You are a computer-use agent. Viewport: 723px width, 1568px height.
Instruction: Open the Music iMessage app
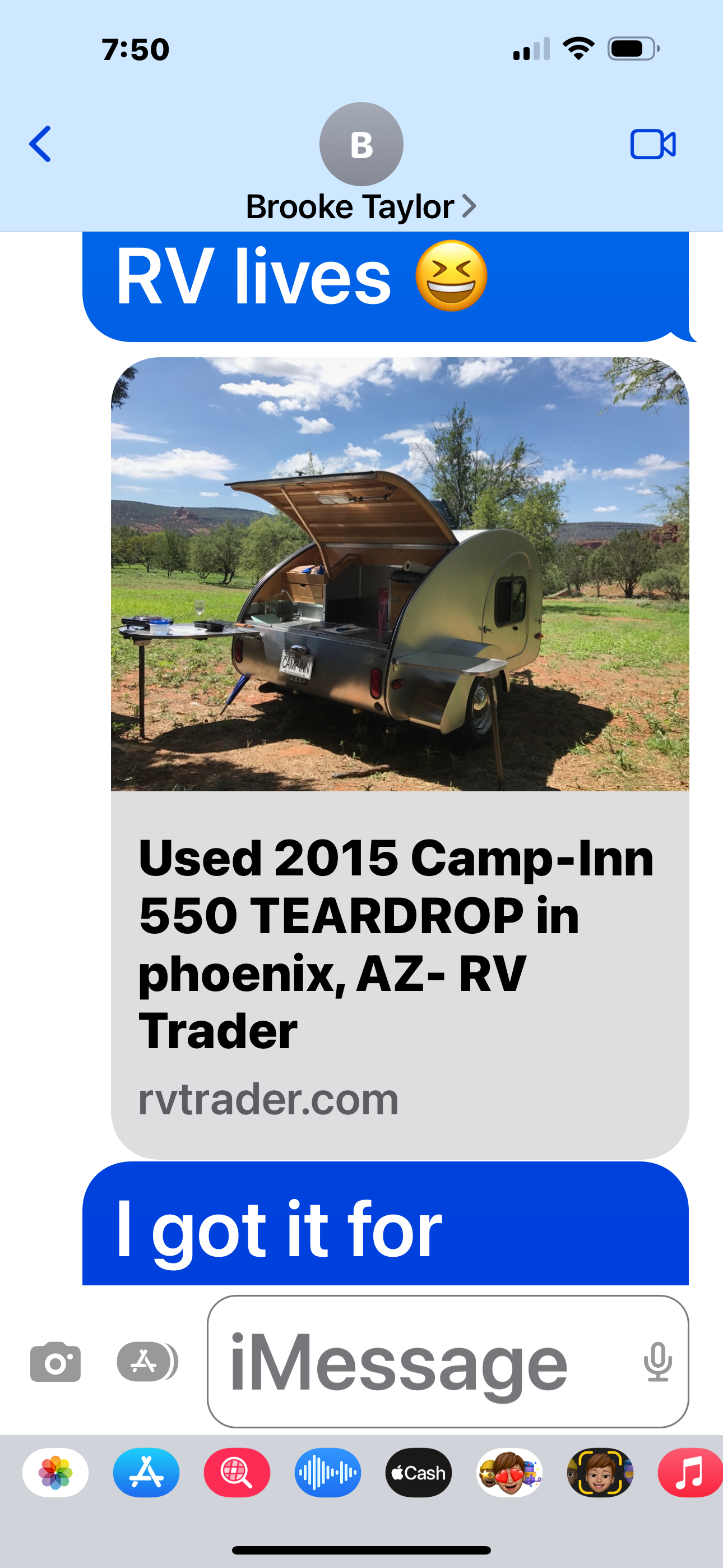click(690, 1473)
